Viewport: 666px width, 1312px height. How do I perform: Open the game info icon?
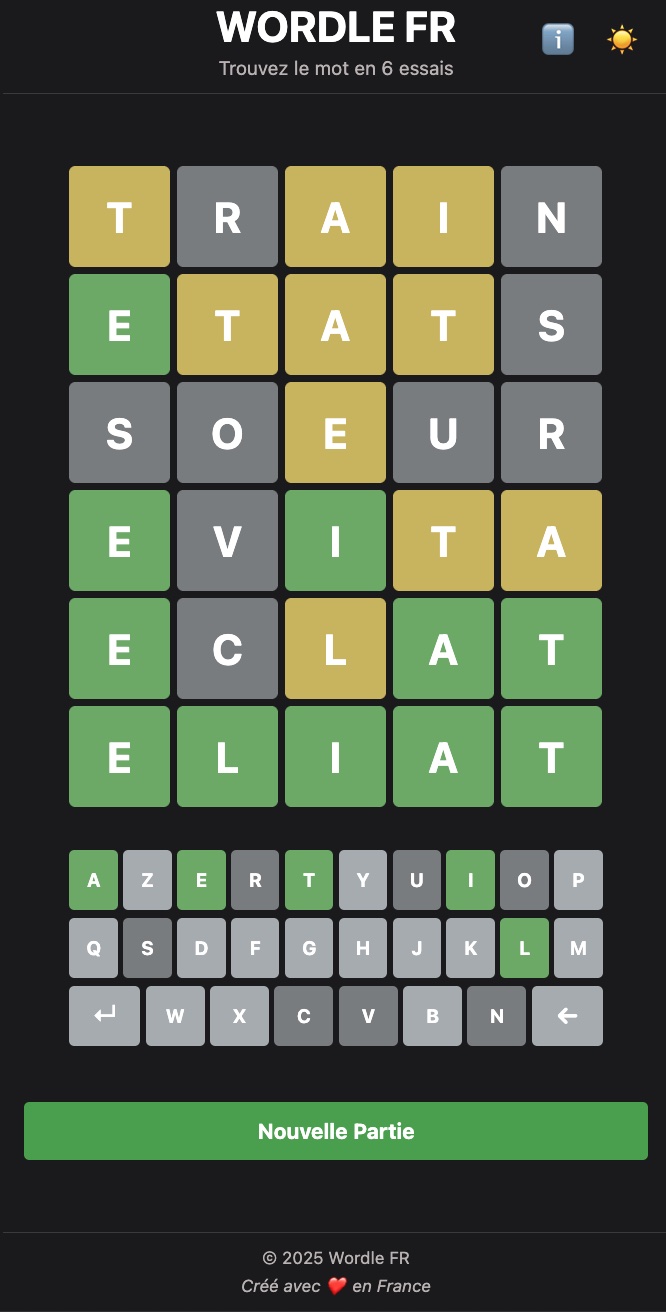pyautogui.click(x=558, y=39)
